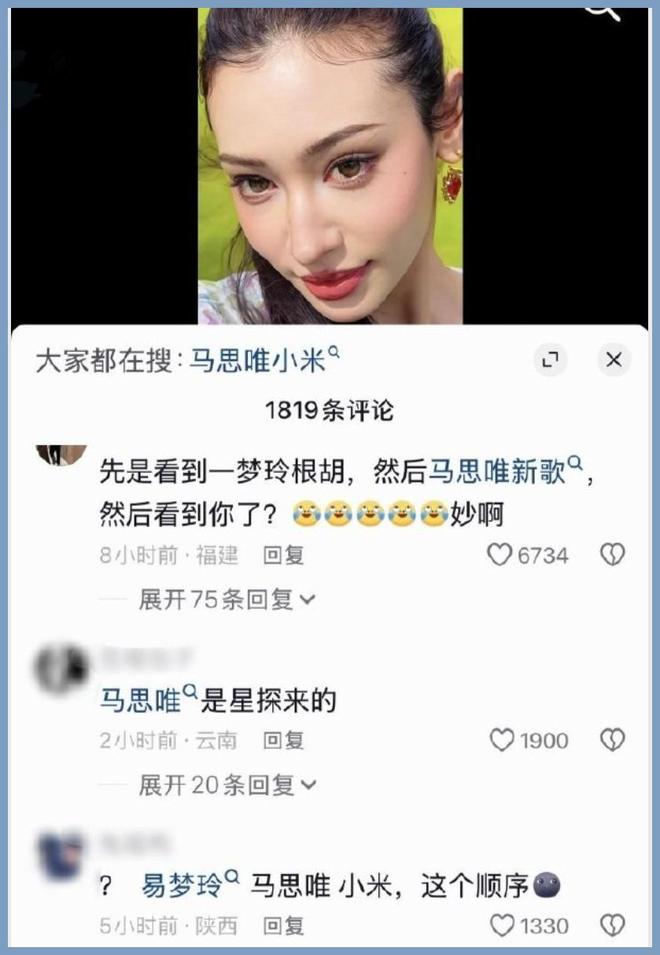Screen dimensions: 660x955
Task: Like the comment 马思唯是星探来的
Action: pyautogui.click(x=501, y=740)
